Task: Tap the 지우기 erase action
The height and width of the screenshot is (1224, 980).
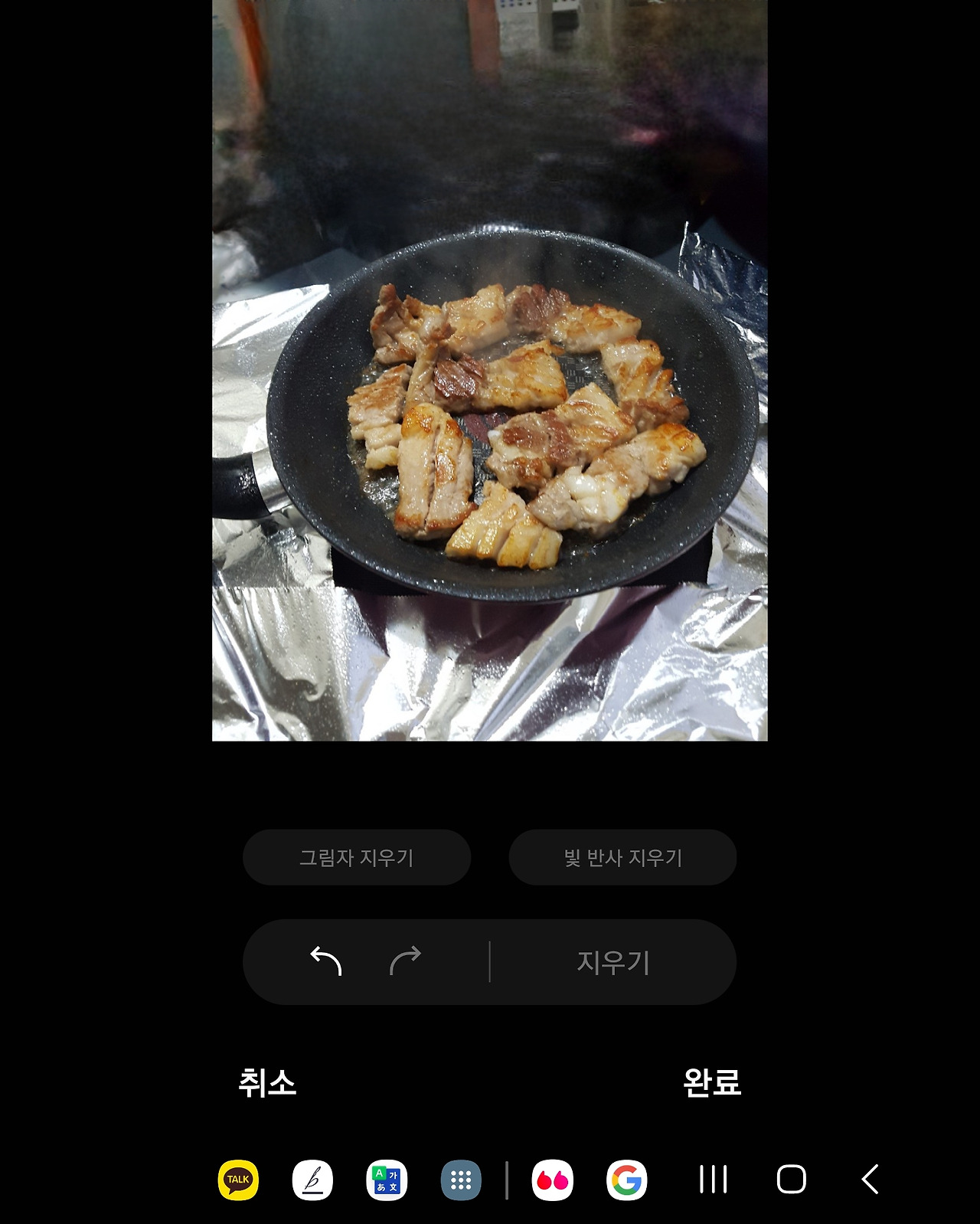Action: [613, 964]
